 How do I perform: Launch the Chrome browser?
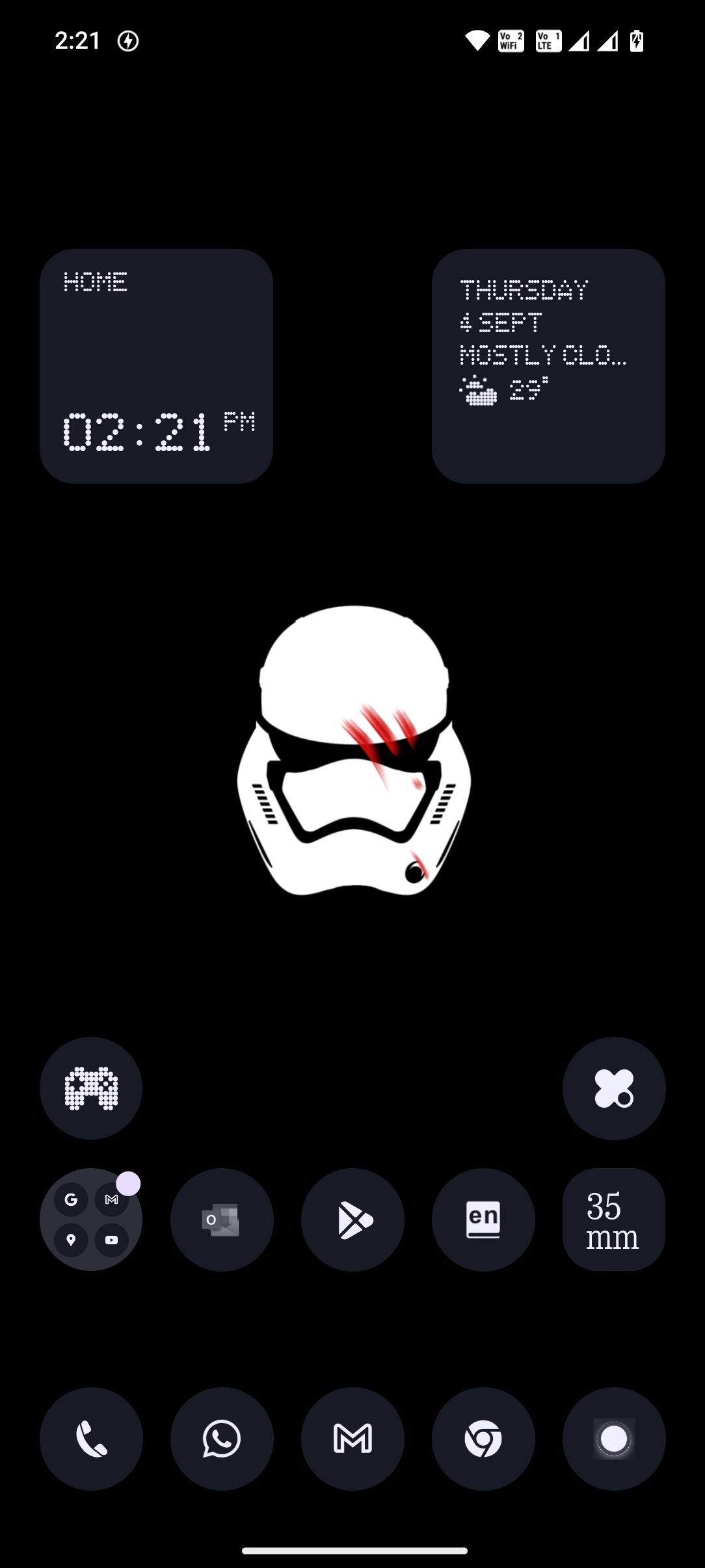(x=483, y=1439)
